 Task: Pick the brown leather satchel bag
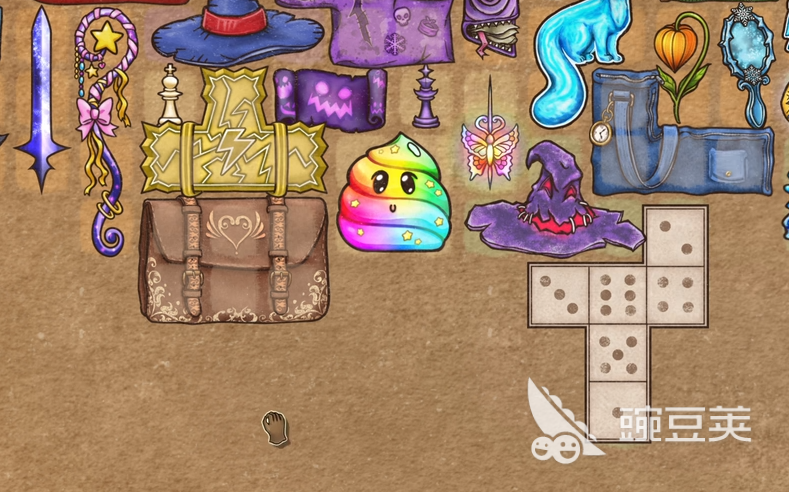point(234,260)
